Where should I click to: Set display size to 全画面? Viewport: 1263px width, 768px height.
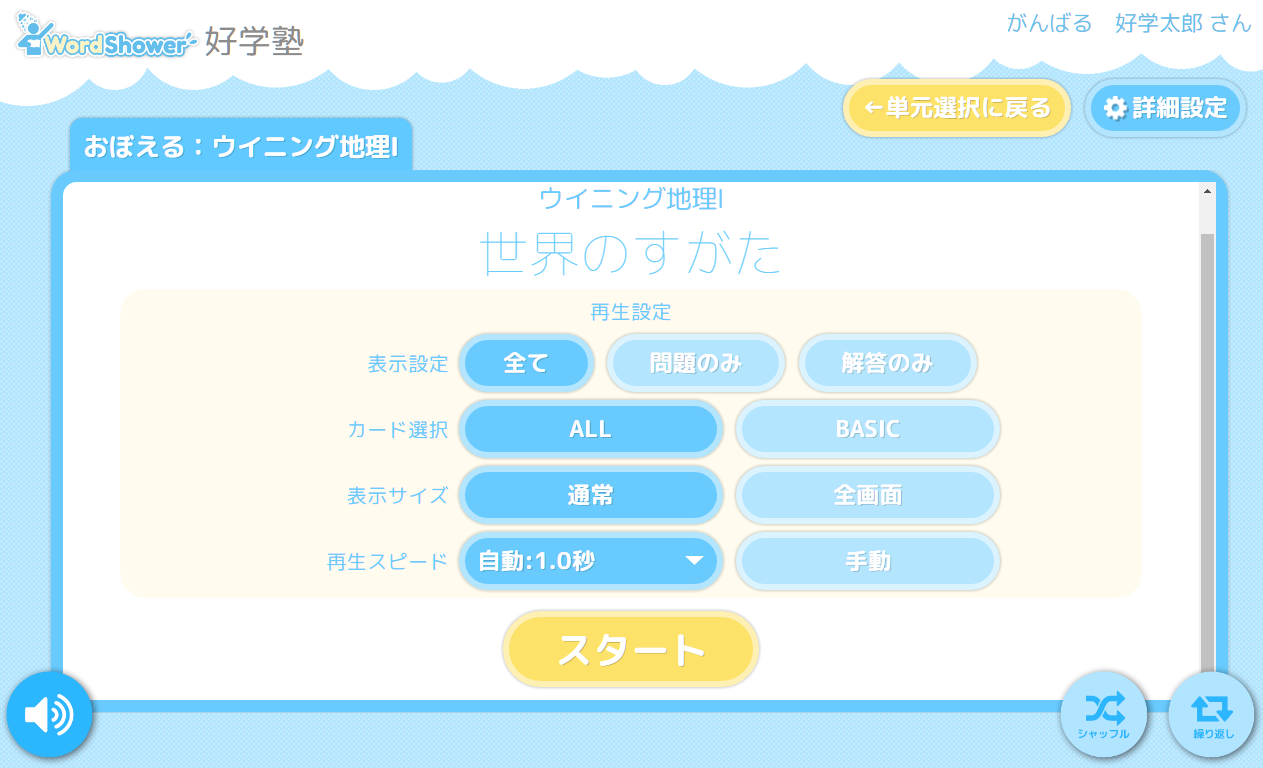[867, 495]
